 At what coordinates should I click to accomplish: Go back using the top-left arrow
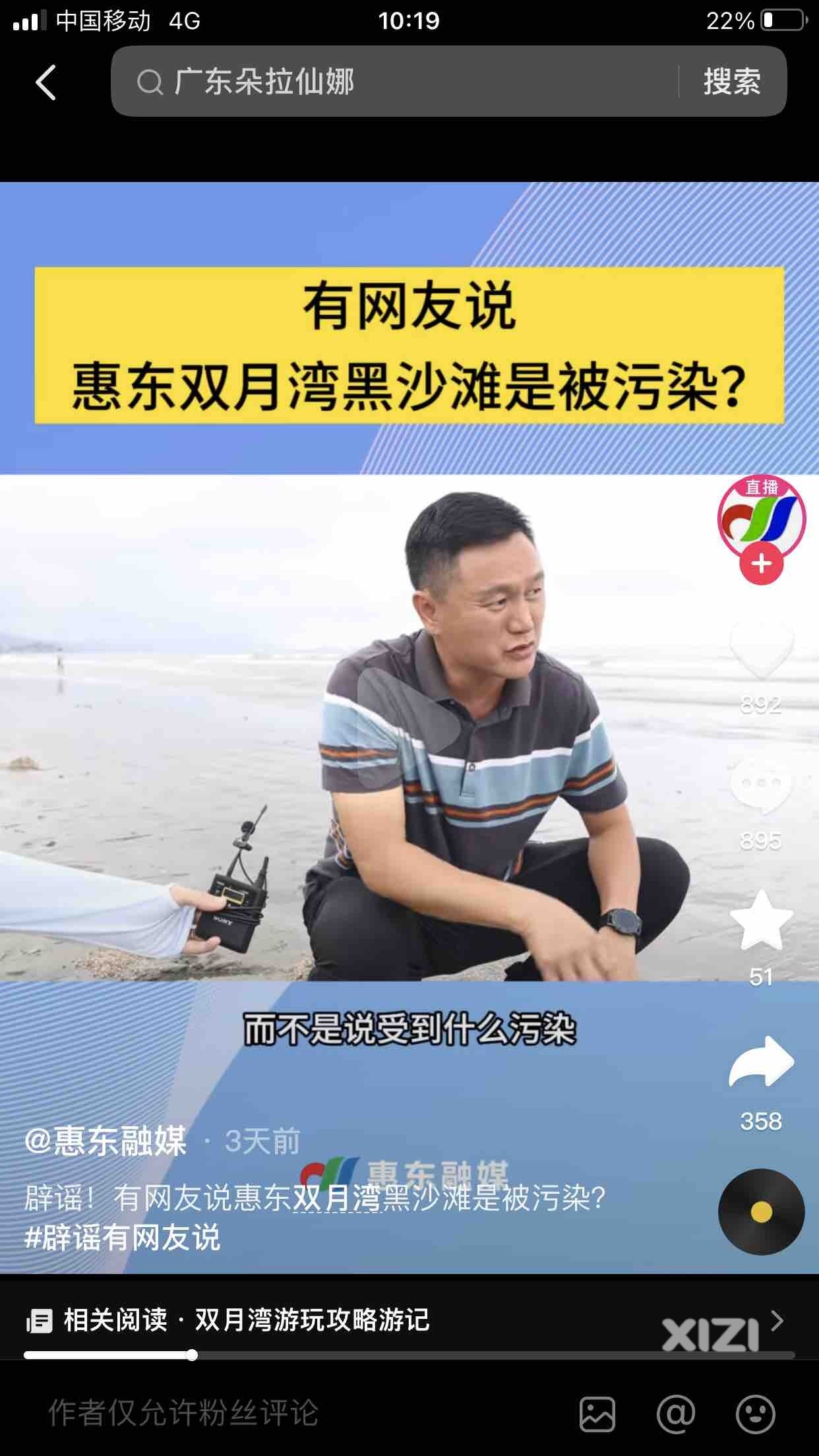coord(45,82)
